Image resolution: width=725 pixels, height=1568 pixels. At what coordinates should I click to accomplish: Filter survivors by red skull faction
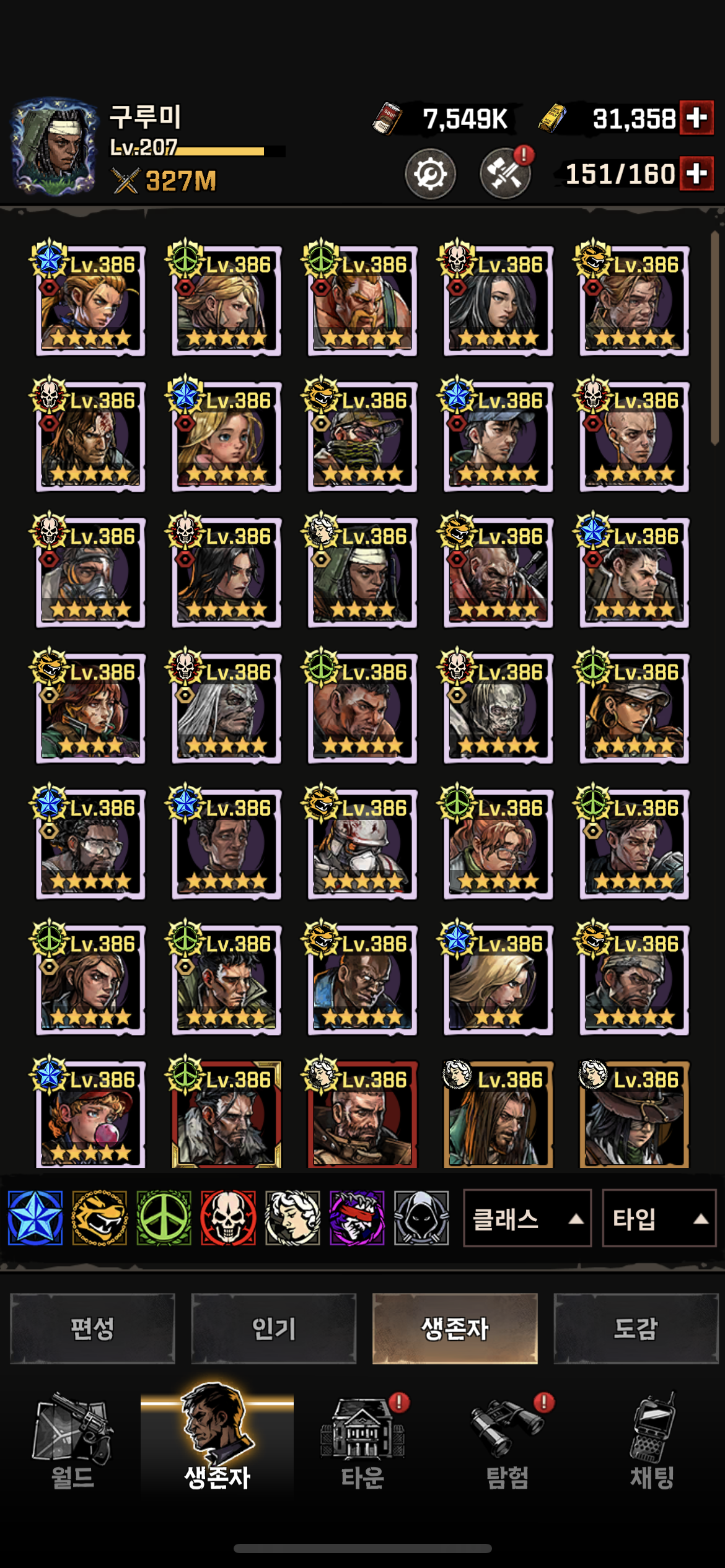pos(228,1218)
